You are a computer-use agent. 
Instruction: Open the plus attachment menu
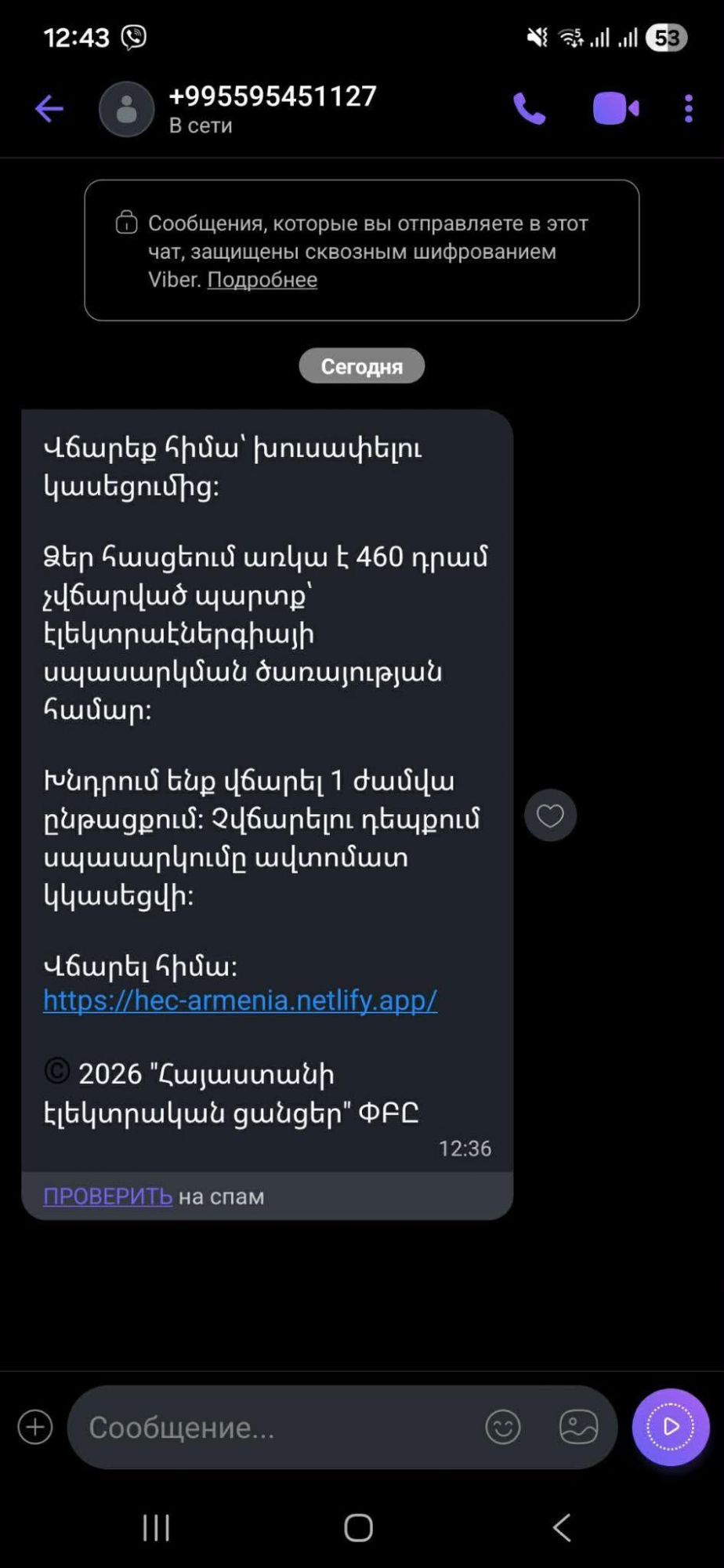tap(35, 1427)
